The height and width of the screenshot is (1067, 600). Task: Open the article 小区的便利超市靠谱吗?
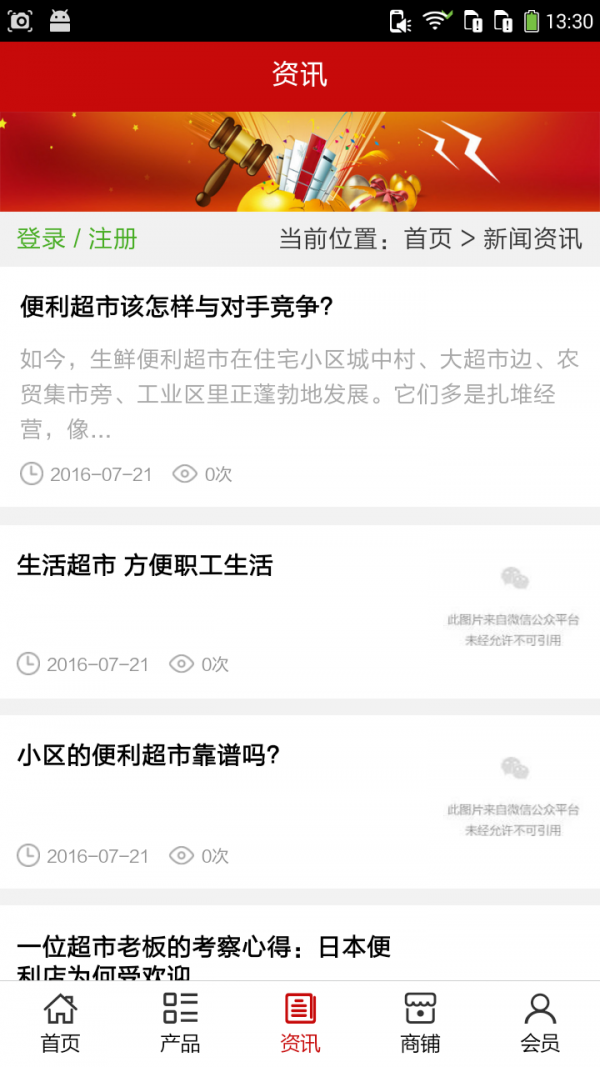(148, 756)
